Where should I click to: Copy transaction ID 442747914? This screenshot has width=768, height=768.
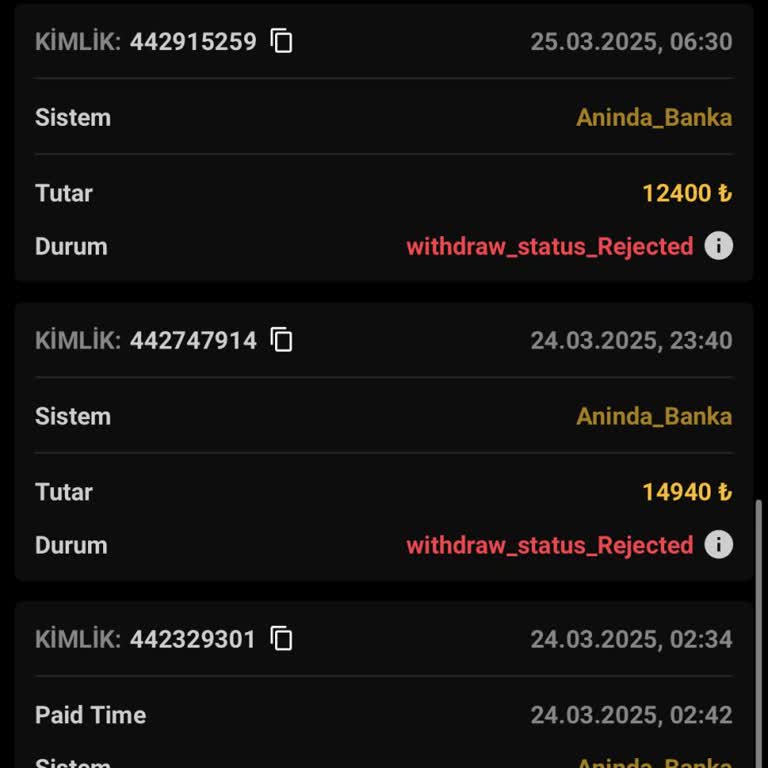point(282,340)
